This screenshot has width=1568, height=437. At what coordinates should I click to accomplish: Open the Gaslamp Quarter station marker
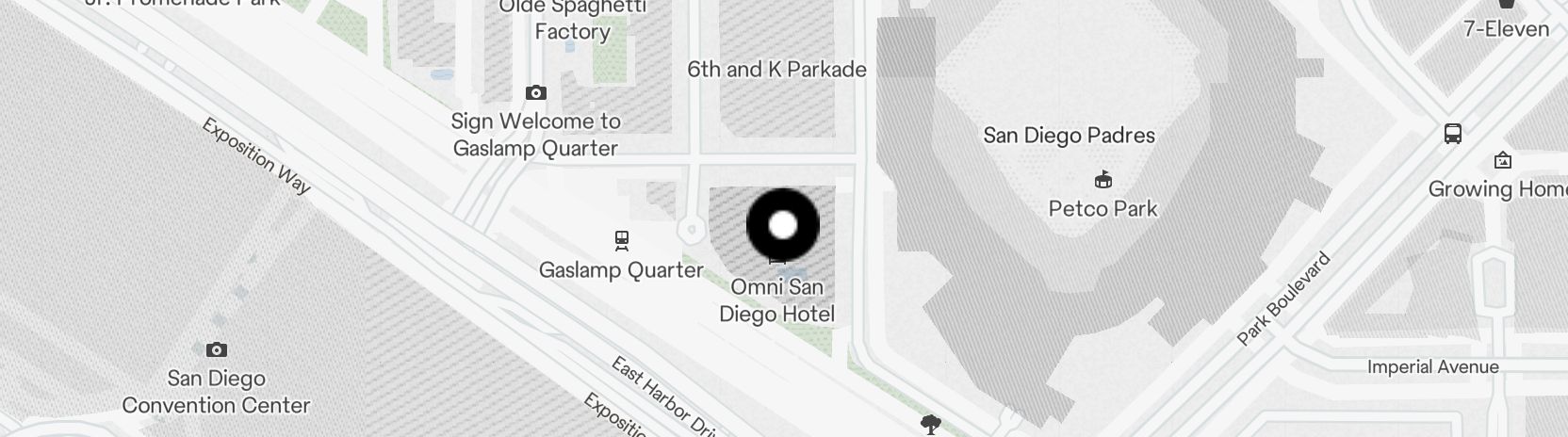[x=621, y=241]
